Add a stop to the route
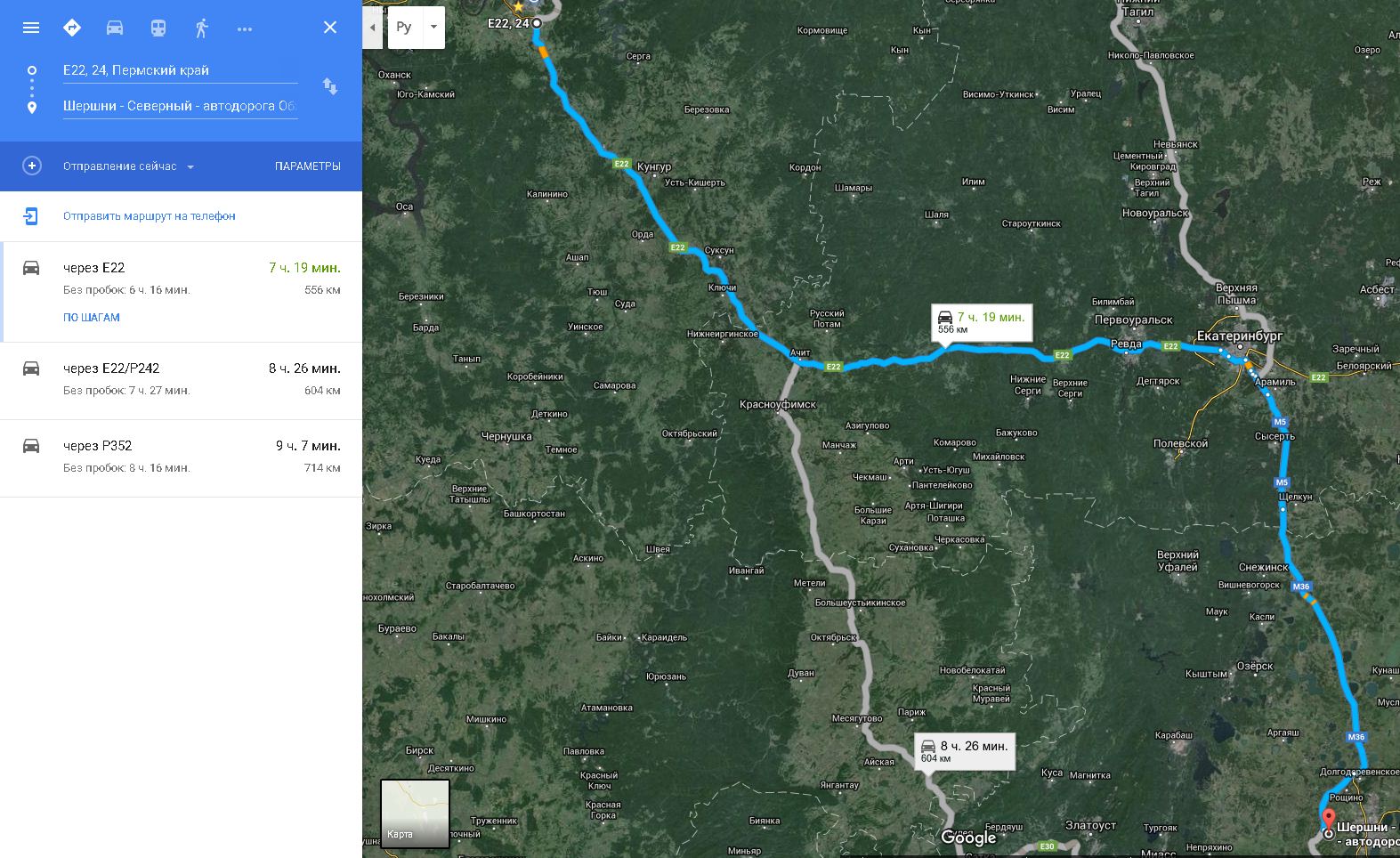The image size is (1400, 858). coord(32,166)
